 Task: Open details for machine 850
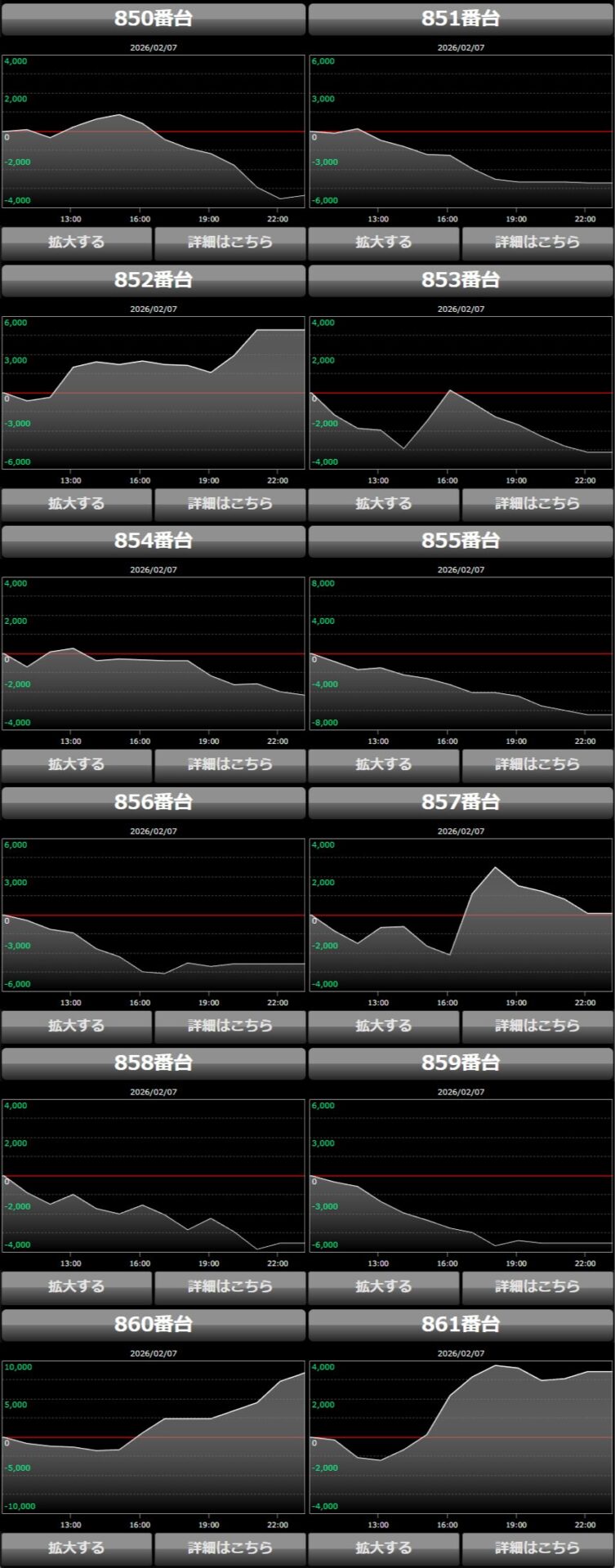pyautogui.click(x=230, y=243)
